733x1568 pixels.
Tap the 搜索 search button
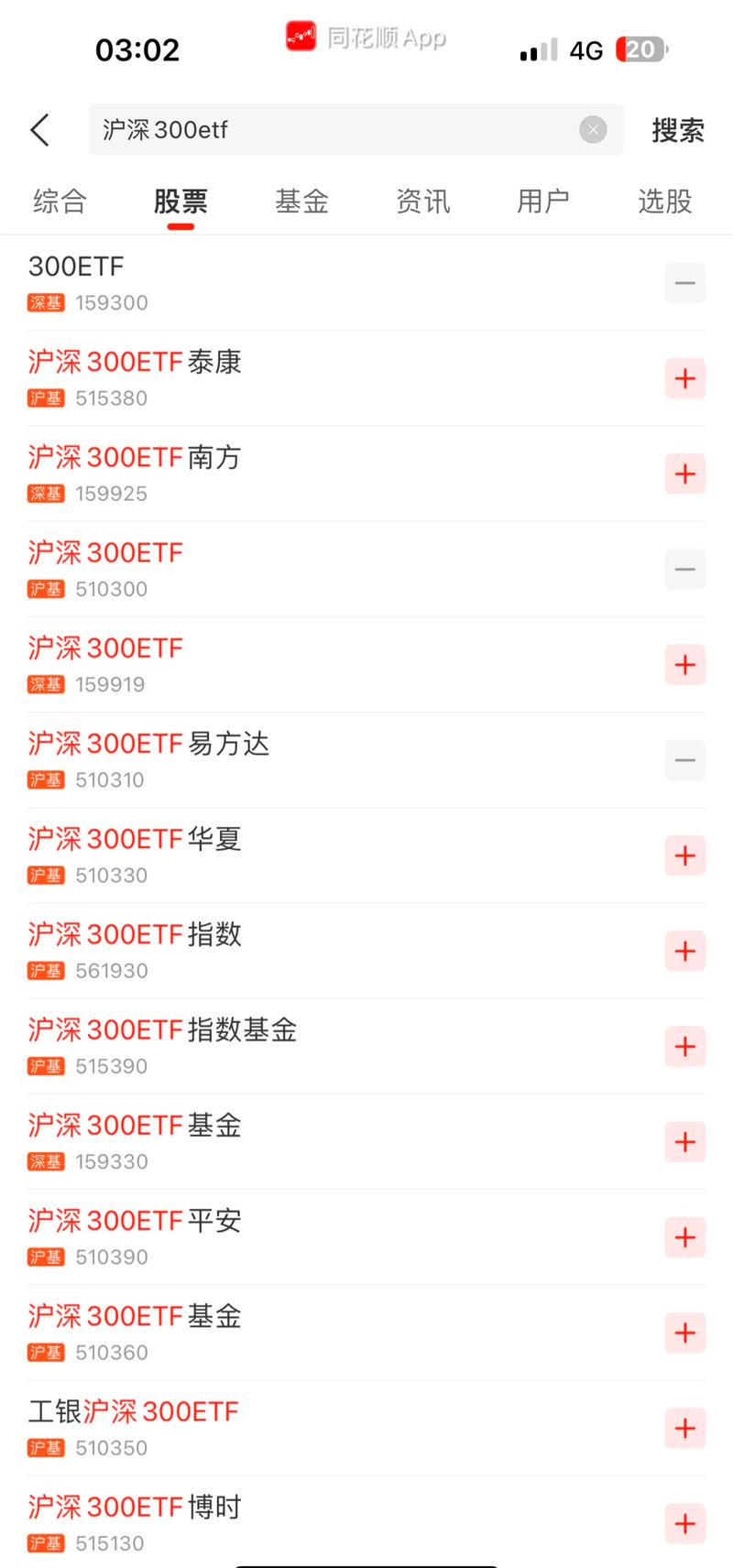coord(677,130)
